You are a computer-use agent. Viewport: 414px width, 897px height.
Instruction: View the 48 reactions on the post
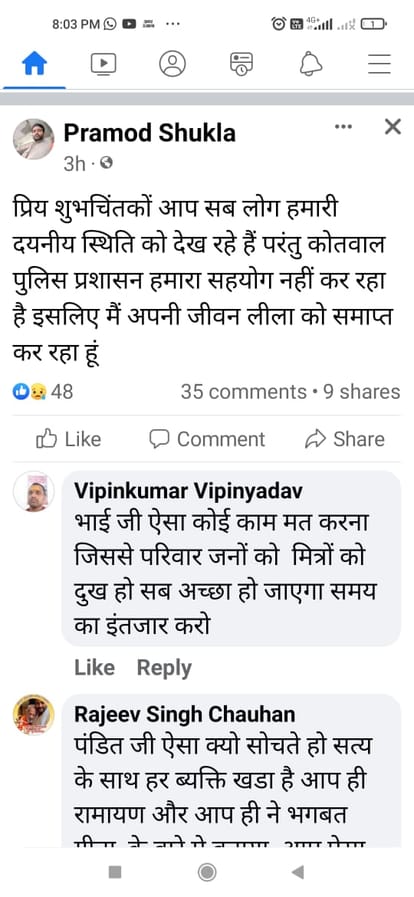tap(43, 392)
